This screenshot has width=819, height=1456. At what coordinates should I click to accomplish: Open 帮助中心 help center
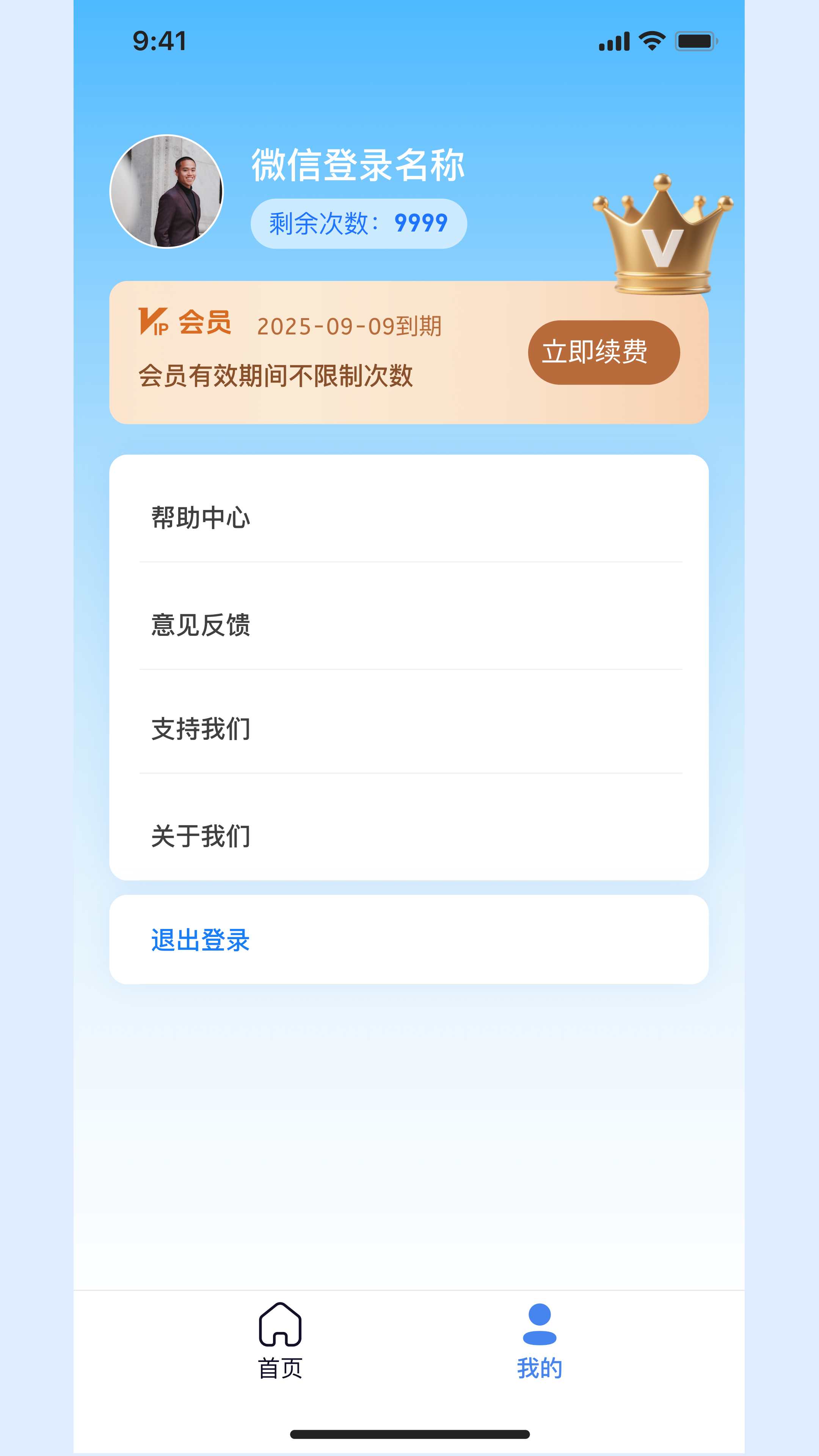[409, 517]
